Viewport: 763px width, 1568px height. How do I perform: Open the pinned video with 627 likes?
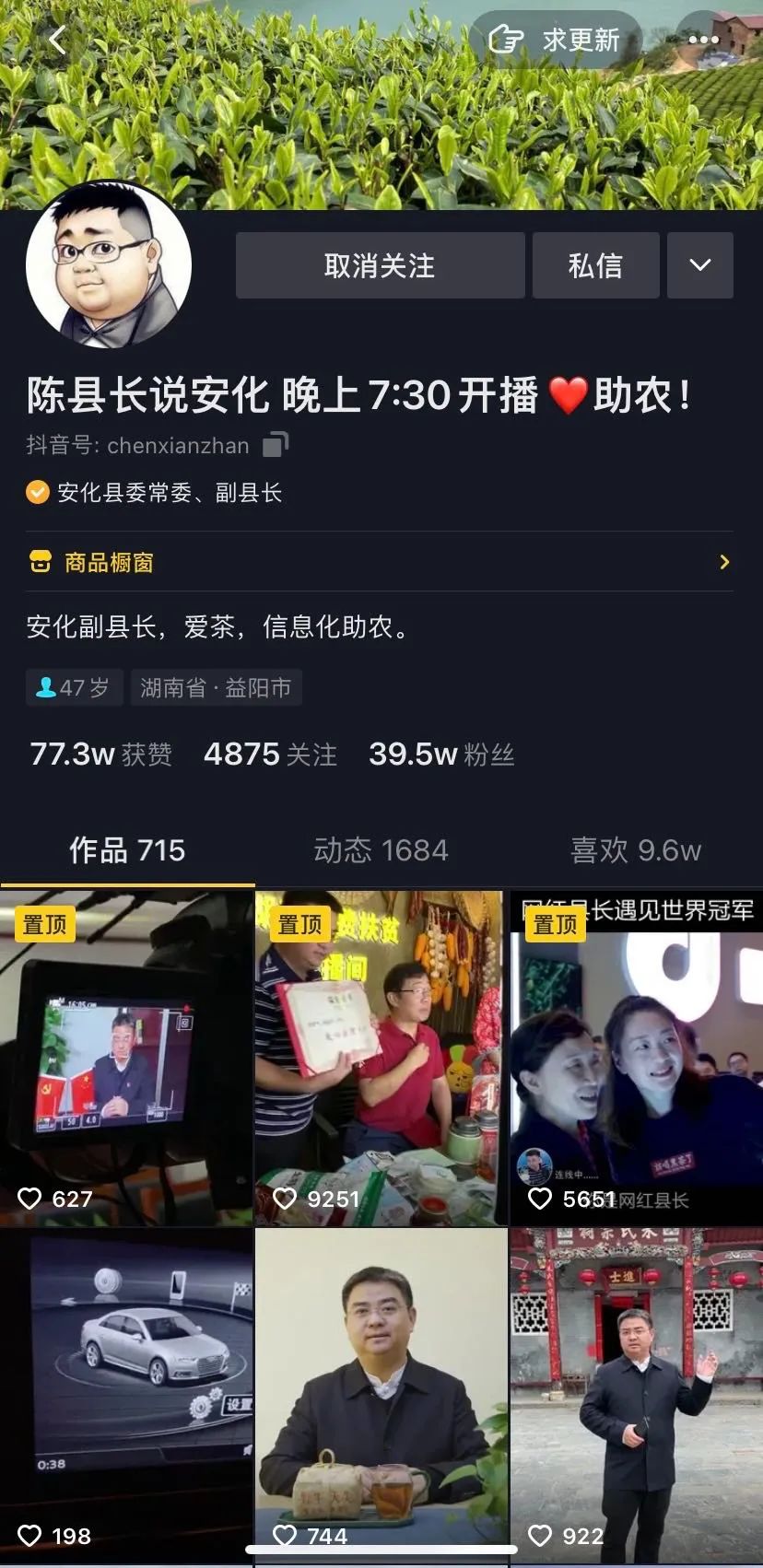(126, 1058)
